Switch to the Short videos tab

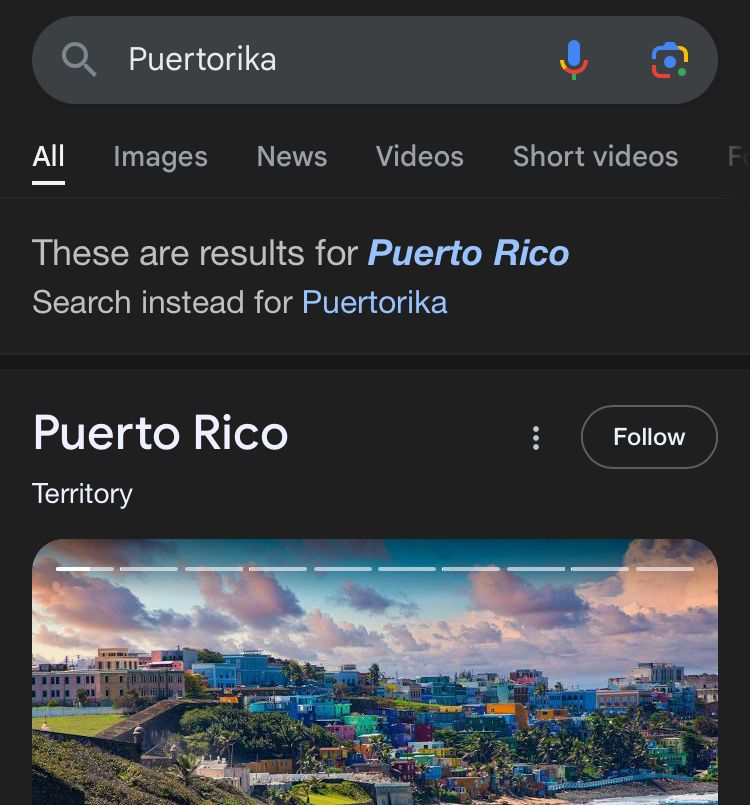click(595, 156)
